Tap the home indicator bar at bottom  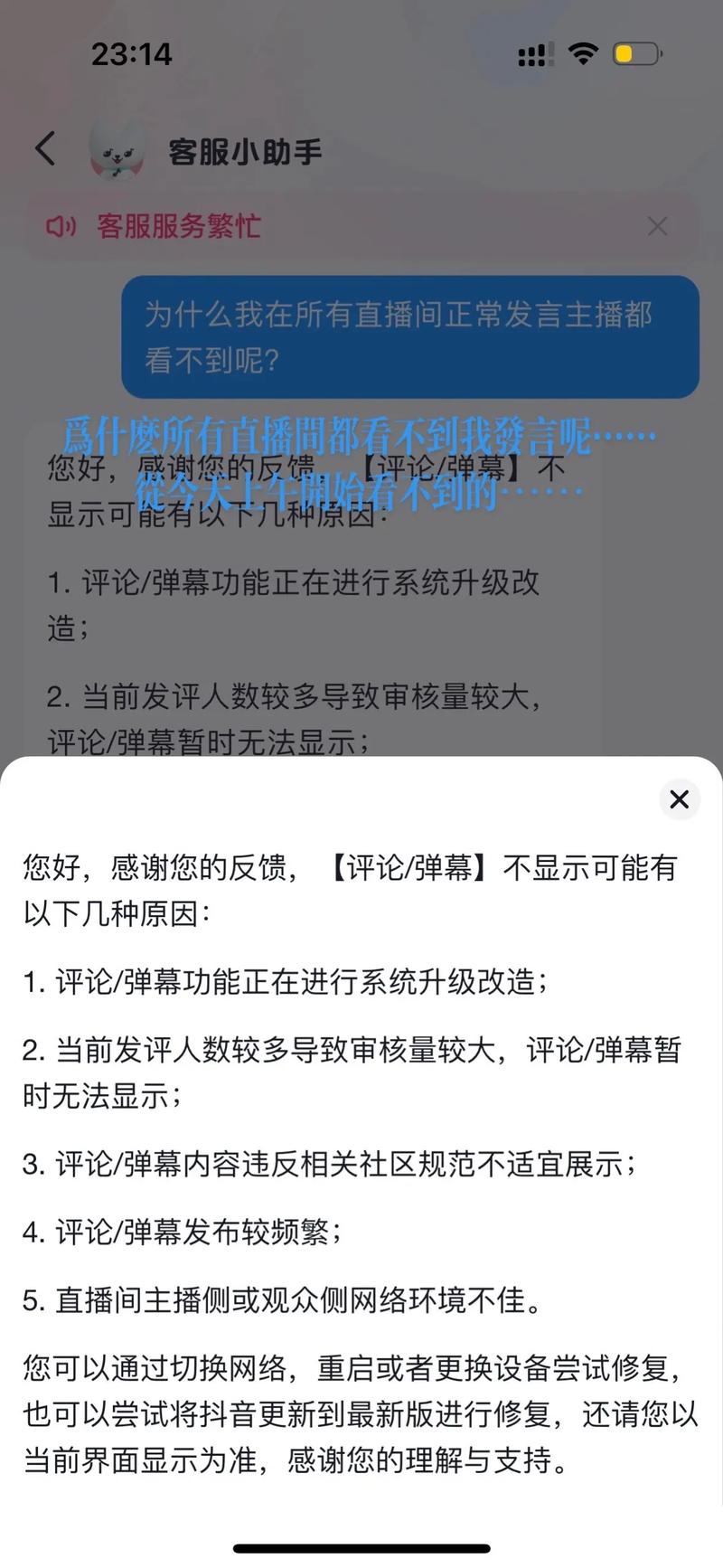point(361,1546)
